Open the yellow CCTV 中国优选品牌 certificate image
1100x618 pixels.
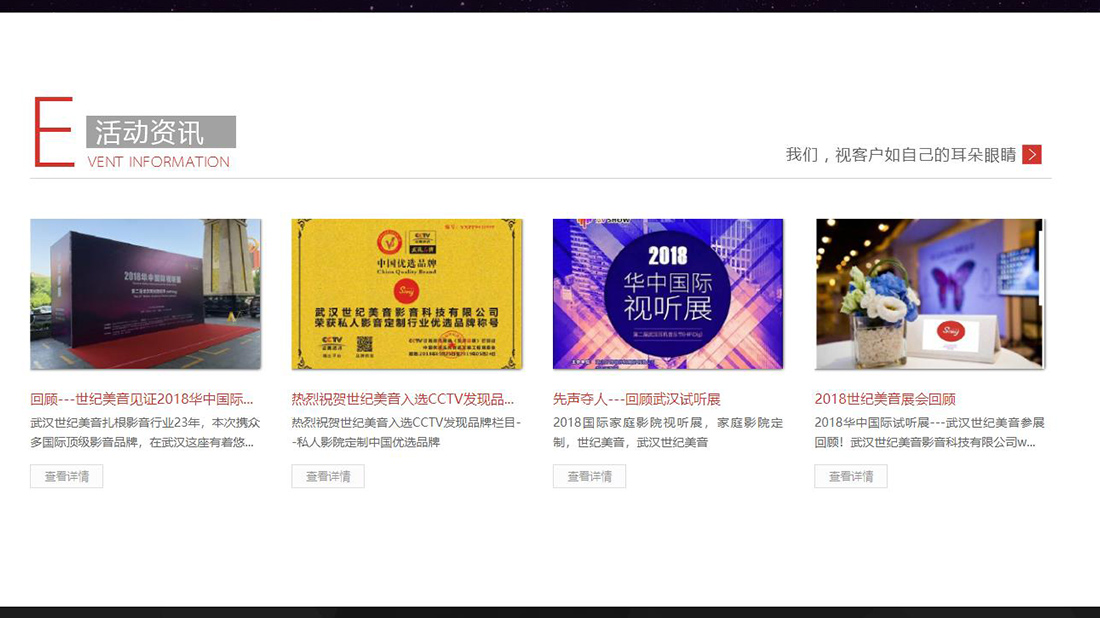(407, 294)
